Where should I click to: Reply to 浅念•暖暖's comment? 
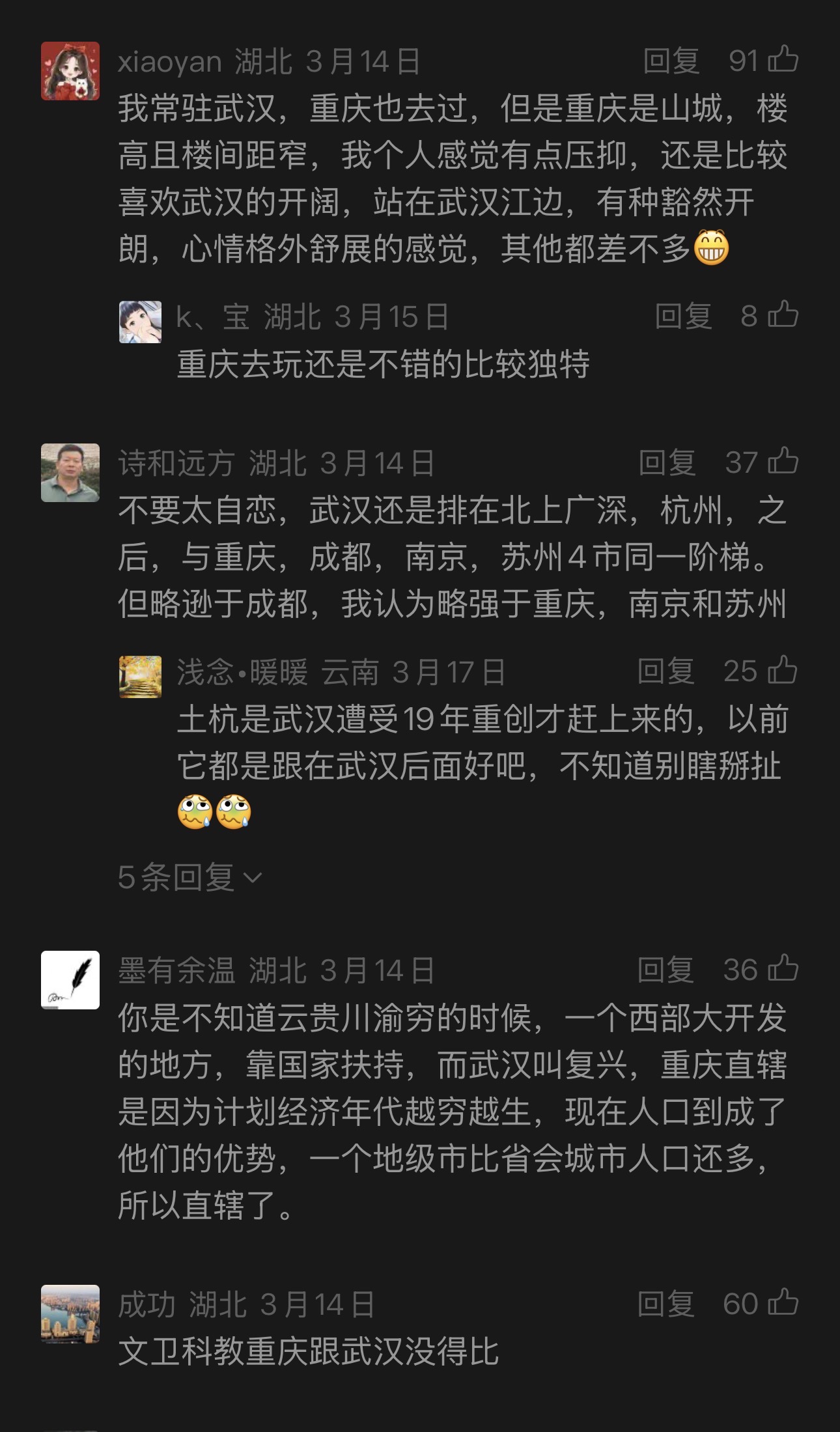click(x=665, y=672)
